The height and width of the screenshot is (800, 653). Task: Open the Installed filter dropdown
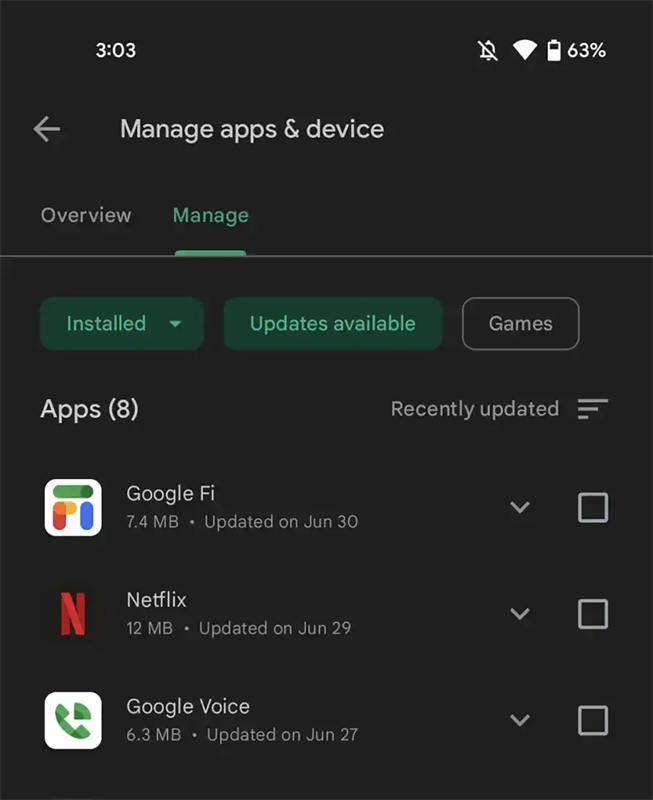pos(122,324)
